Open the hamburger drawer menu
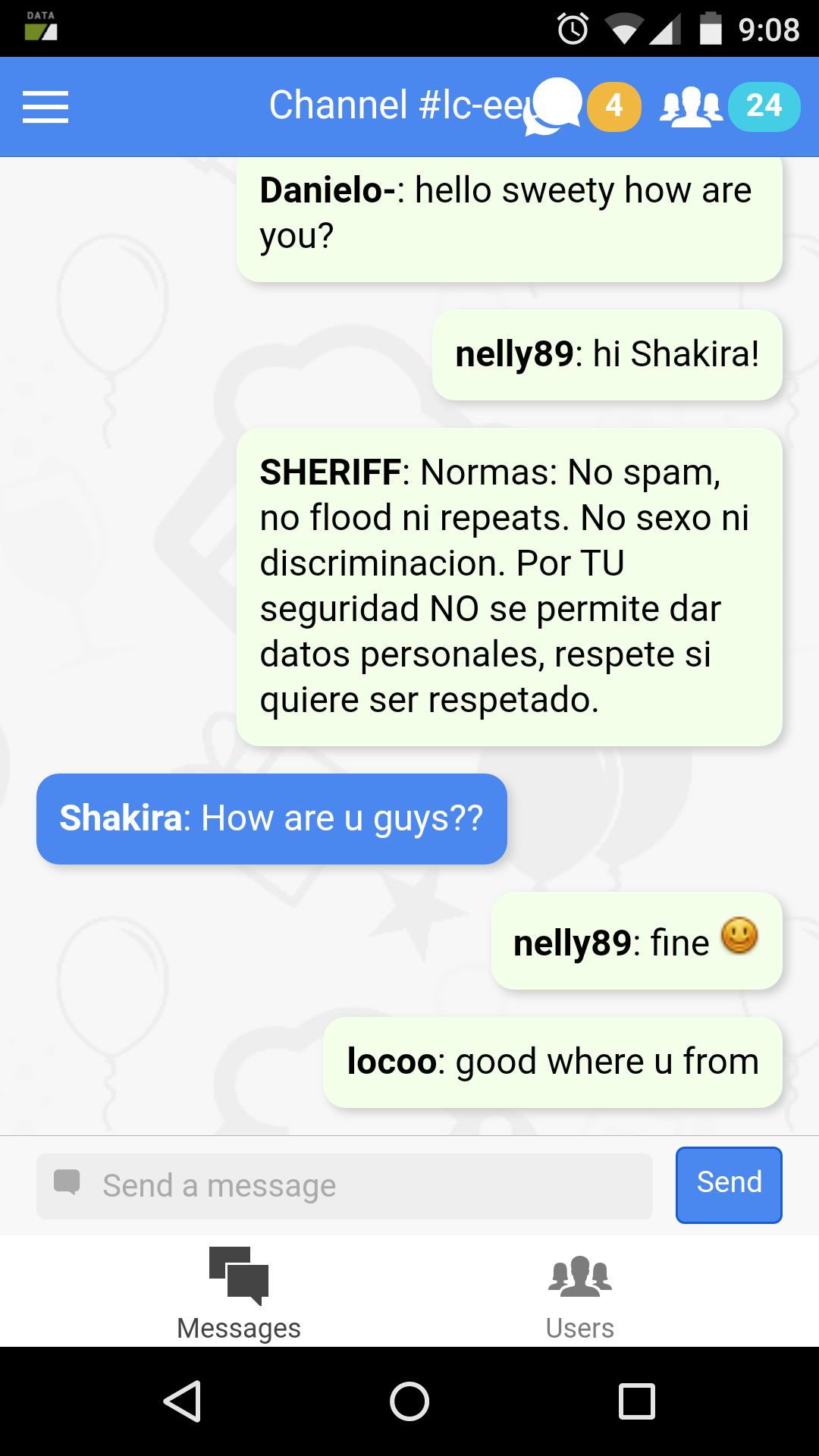Viewport: 819px width, 1456px height. point(45,106)
